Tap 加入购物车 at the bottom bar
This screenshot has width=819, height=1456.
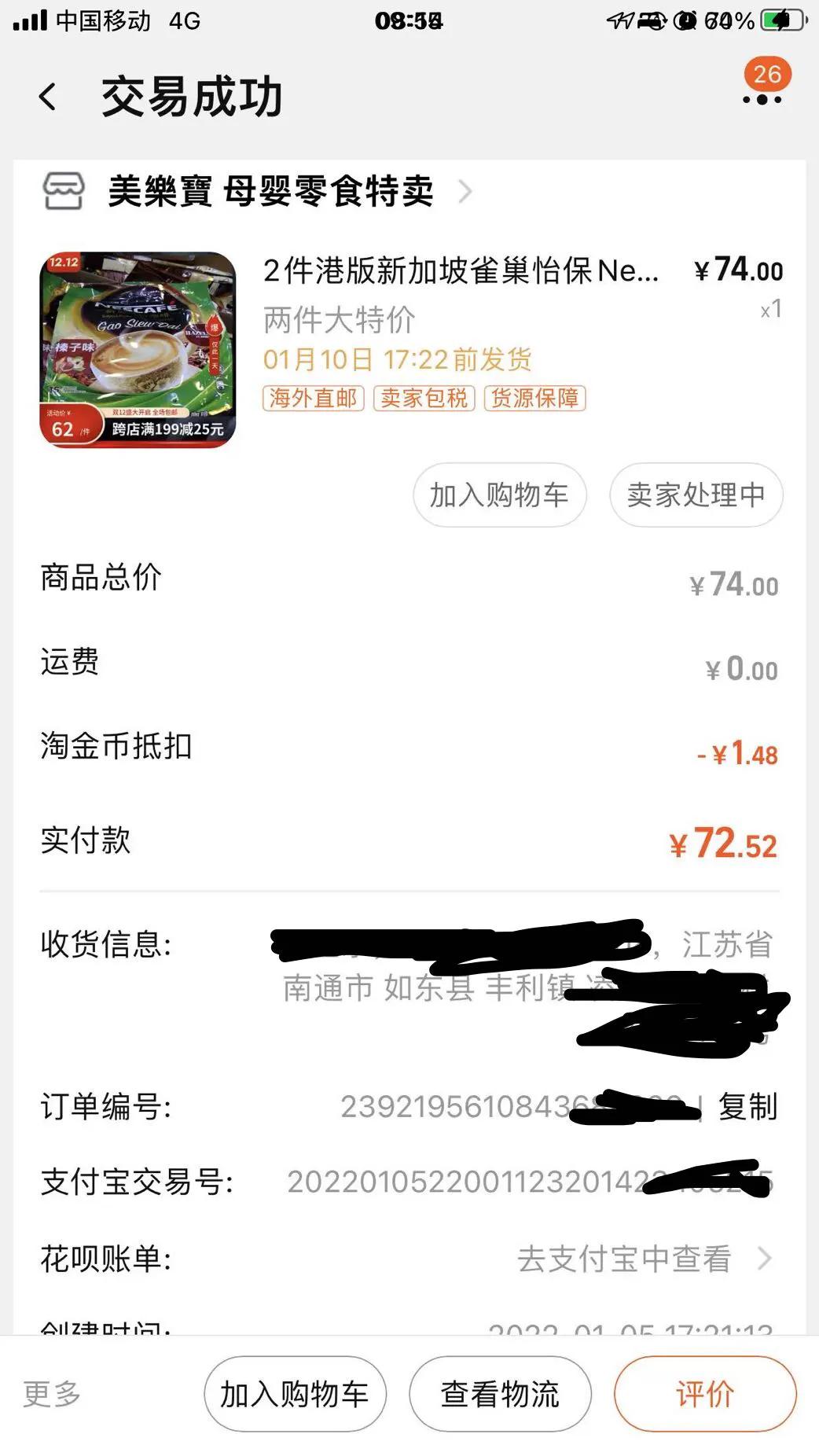[295, 1393]
